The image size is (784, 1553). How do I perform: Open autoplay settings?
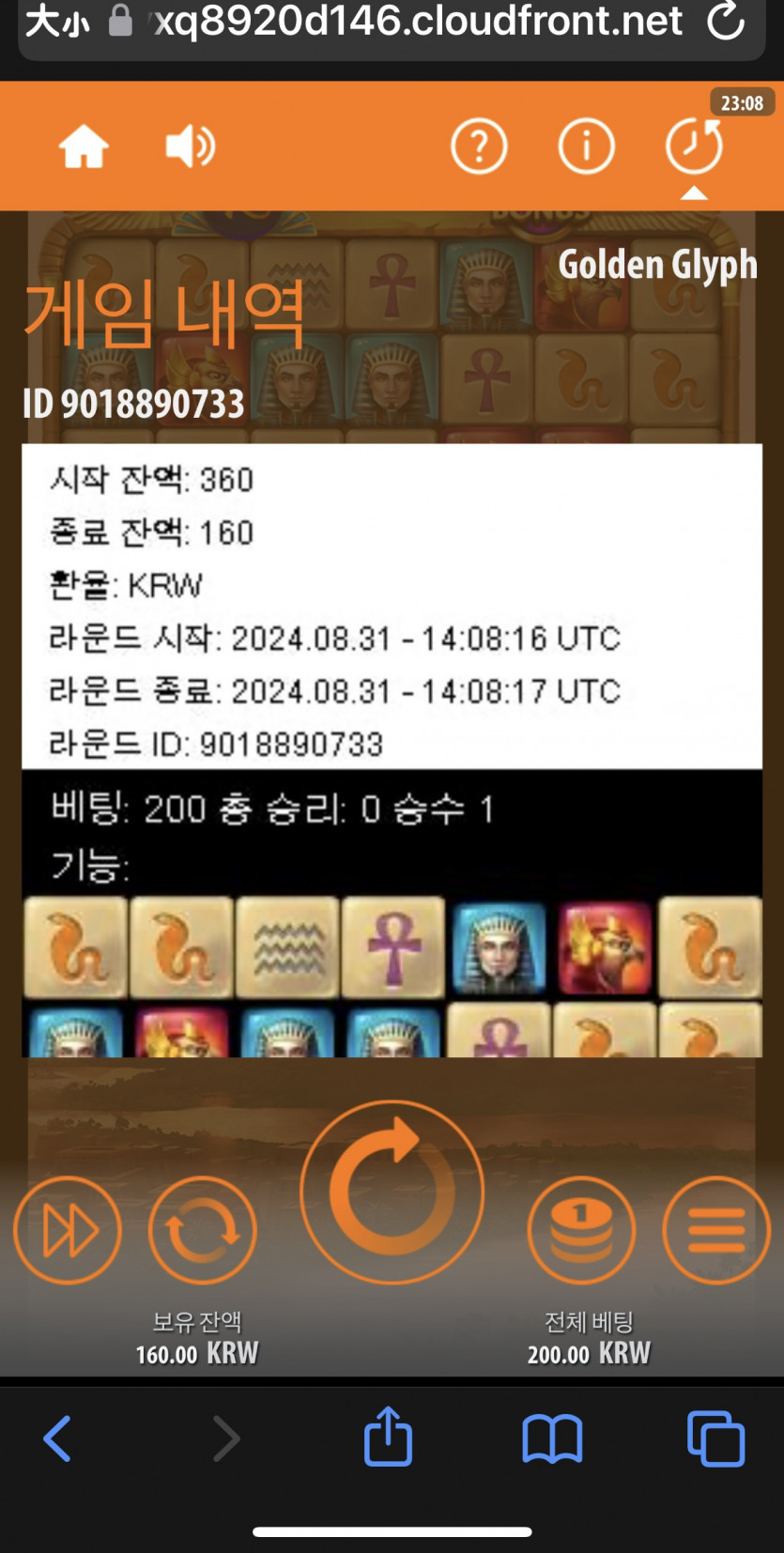pyautogui.click(x=202, y=1230)
